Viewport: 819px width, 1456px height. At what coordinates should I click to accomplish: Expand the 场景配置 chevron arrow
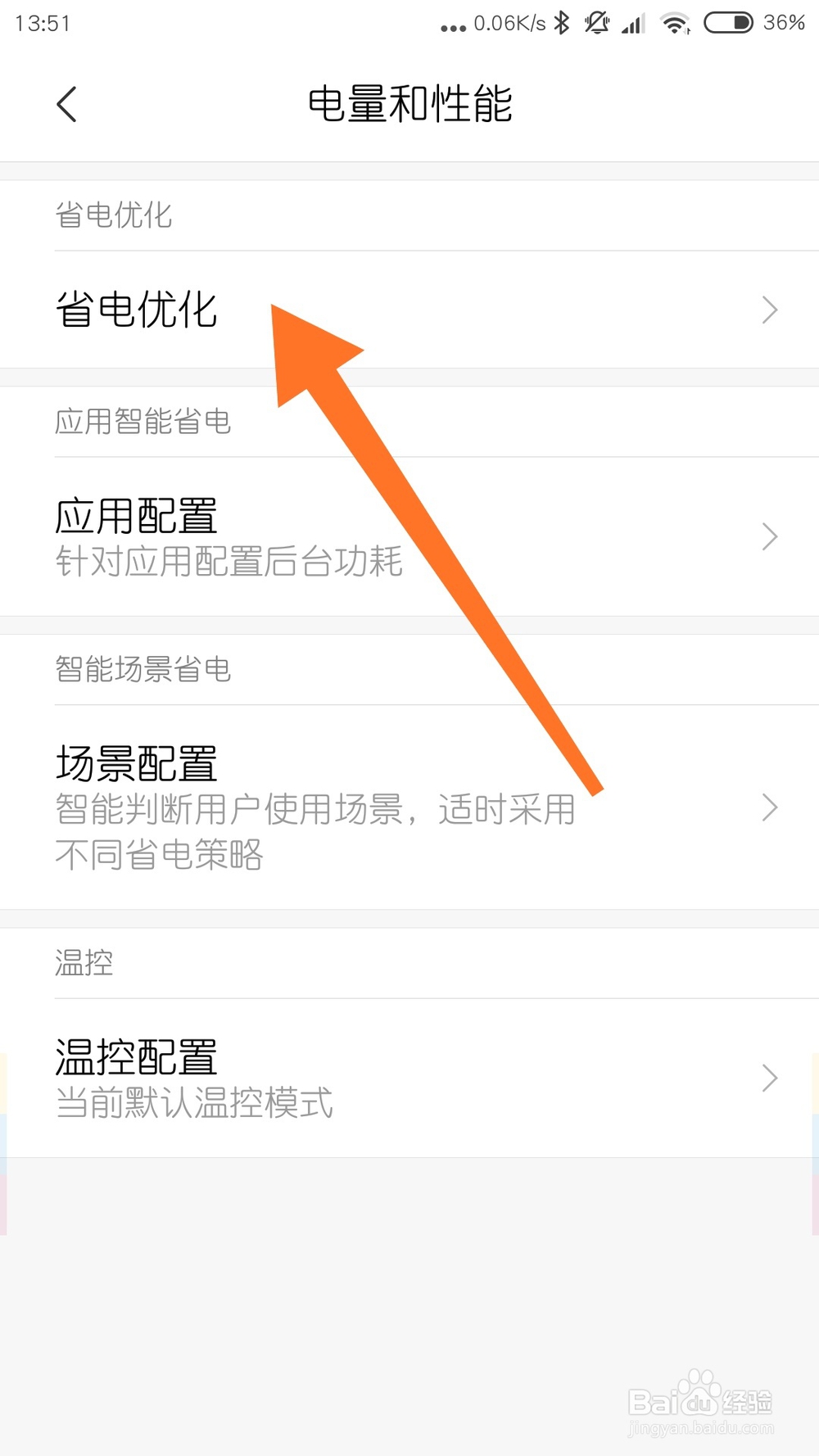(x=768, y=808)
